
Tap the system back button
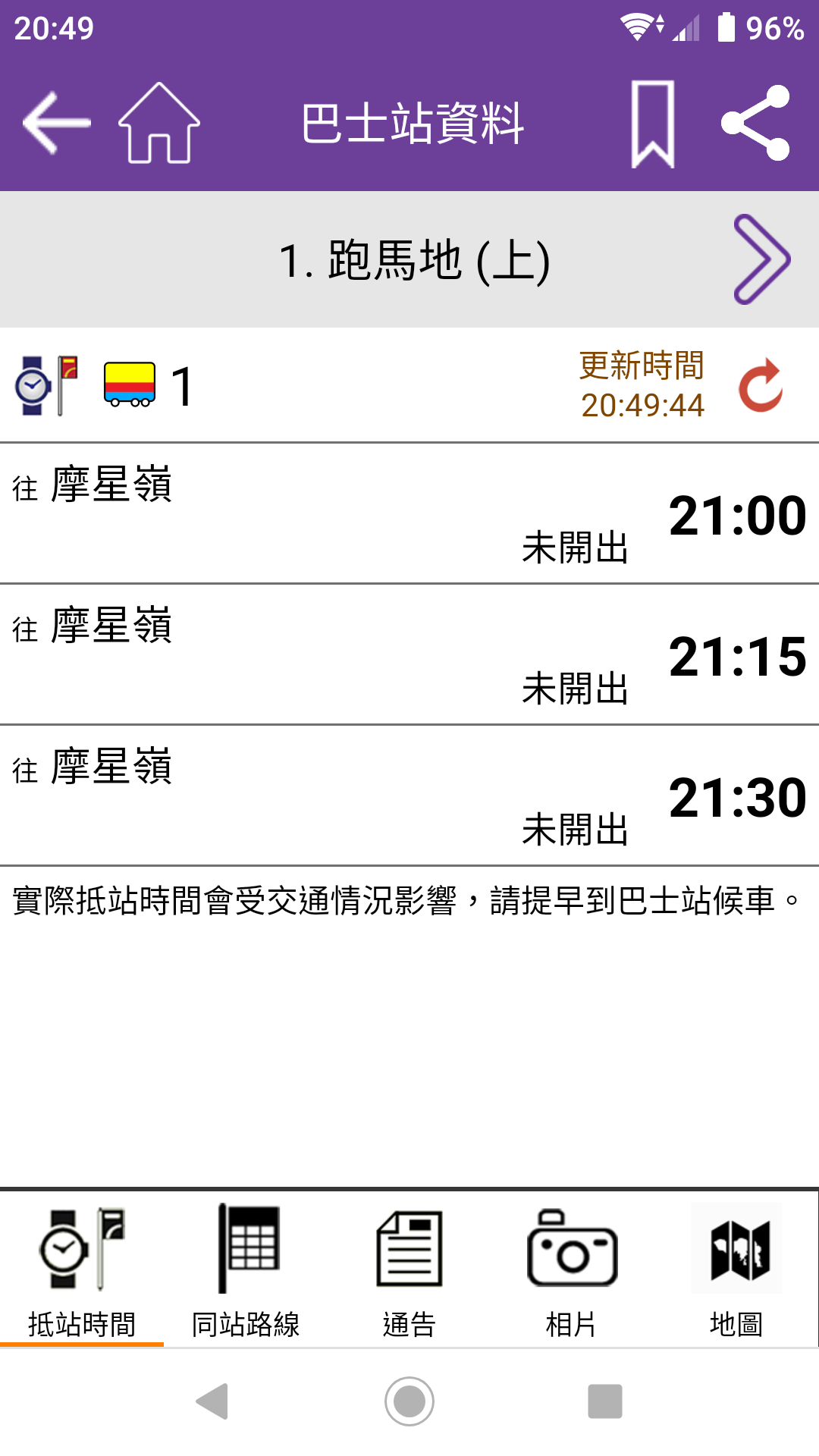[212, 1401]
